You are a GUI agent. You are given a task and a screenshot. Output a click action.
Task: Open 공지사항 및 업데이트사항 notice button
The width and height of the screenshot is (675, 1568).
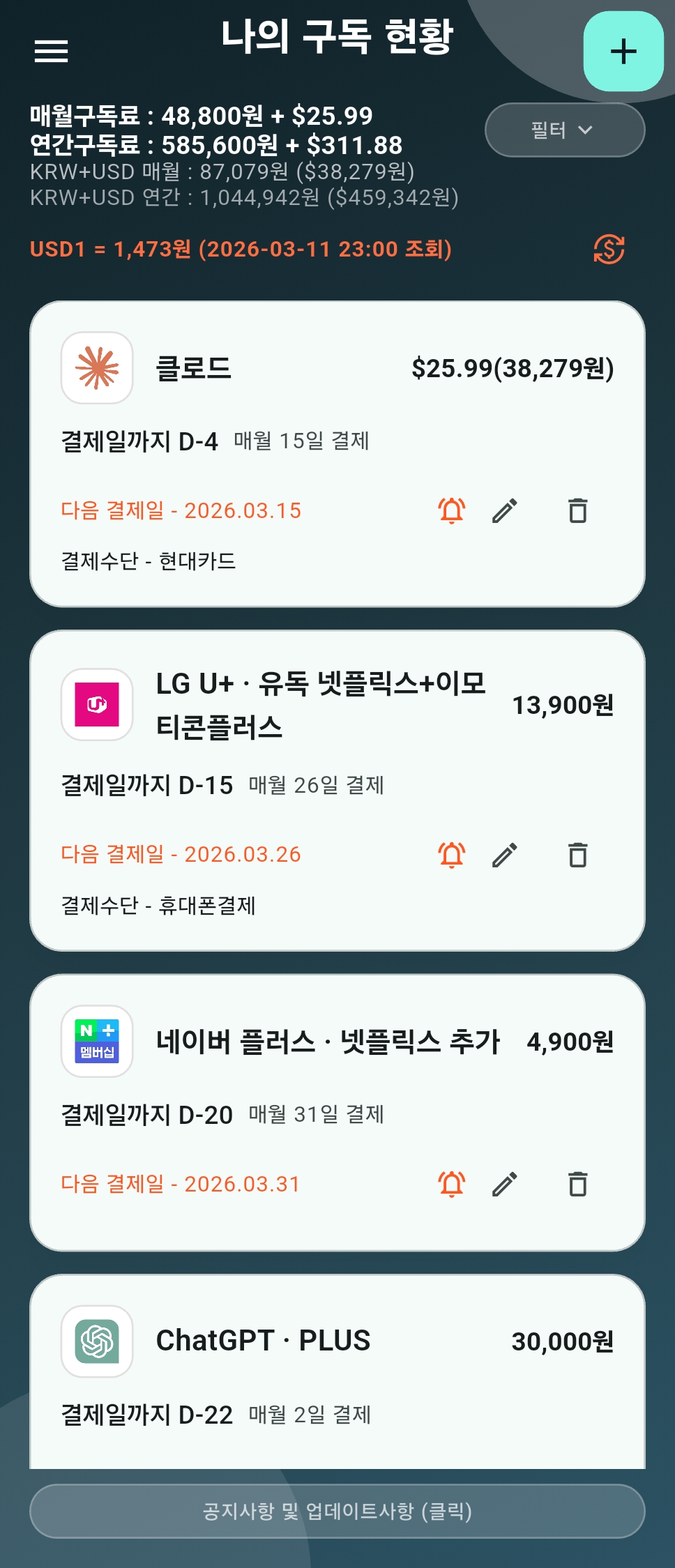(x=337, y=1511)
